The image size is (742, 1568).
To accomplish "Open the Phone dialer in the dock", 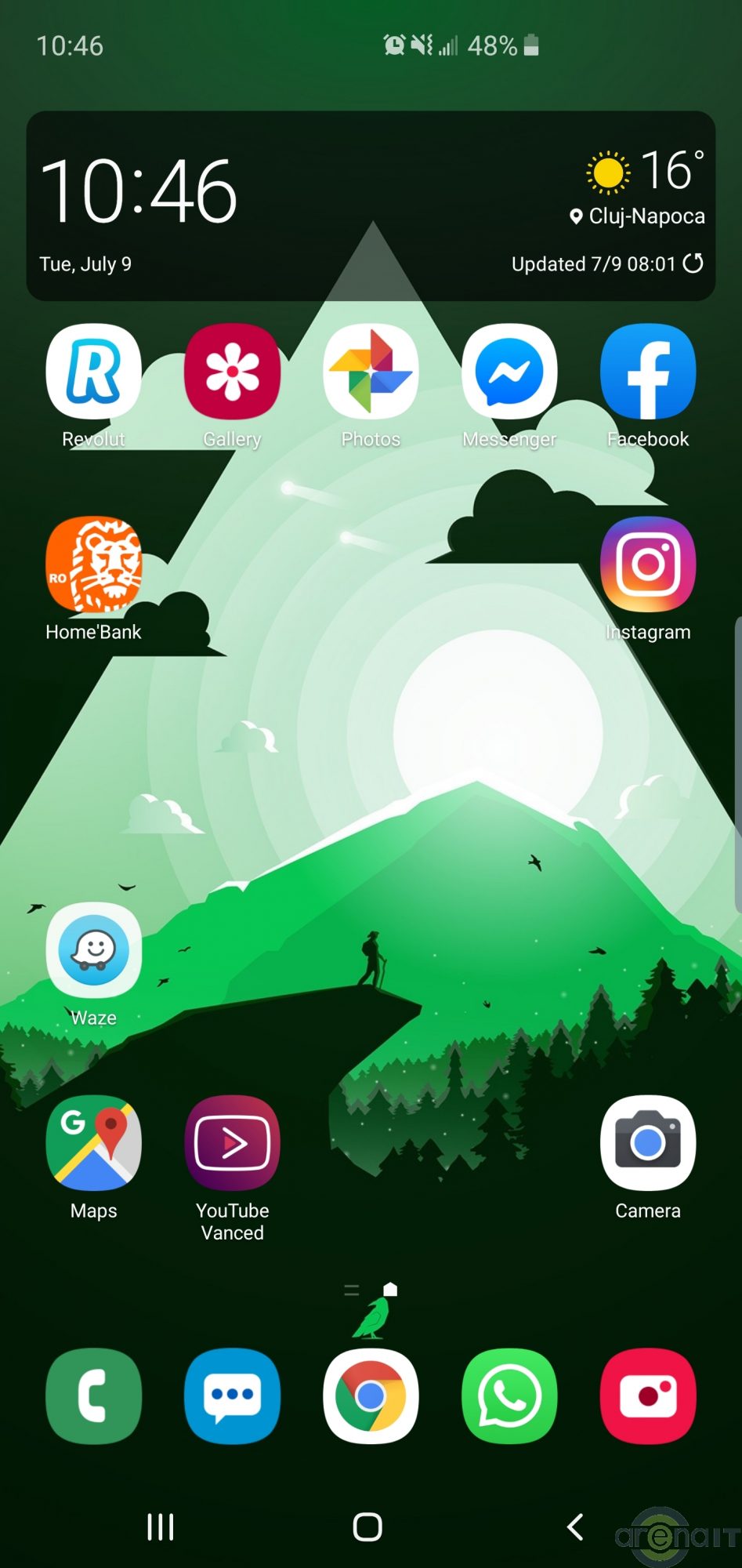I will 94,1396.
